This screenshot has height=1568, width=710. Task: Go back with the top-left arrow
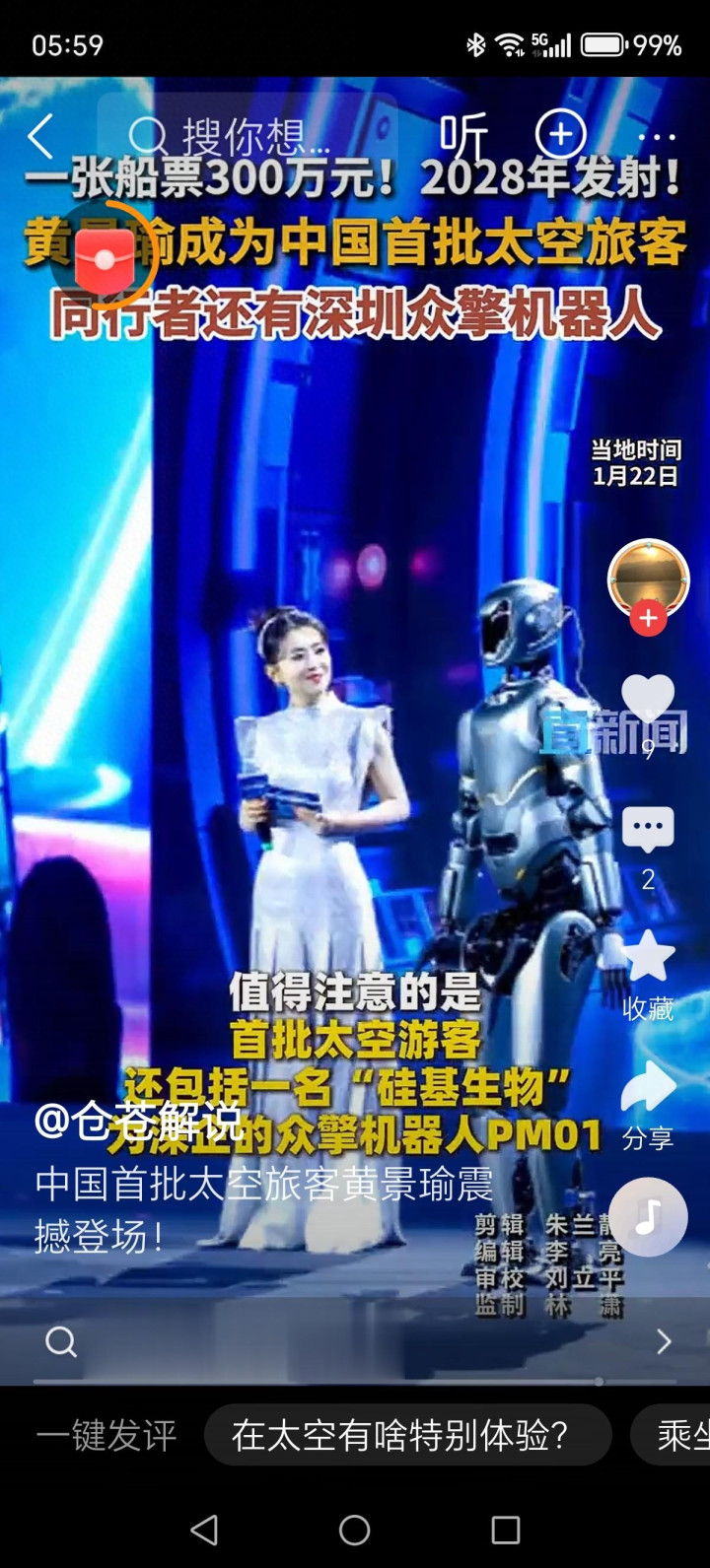(40, 135)
